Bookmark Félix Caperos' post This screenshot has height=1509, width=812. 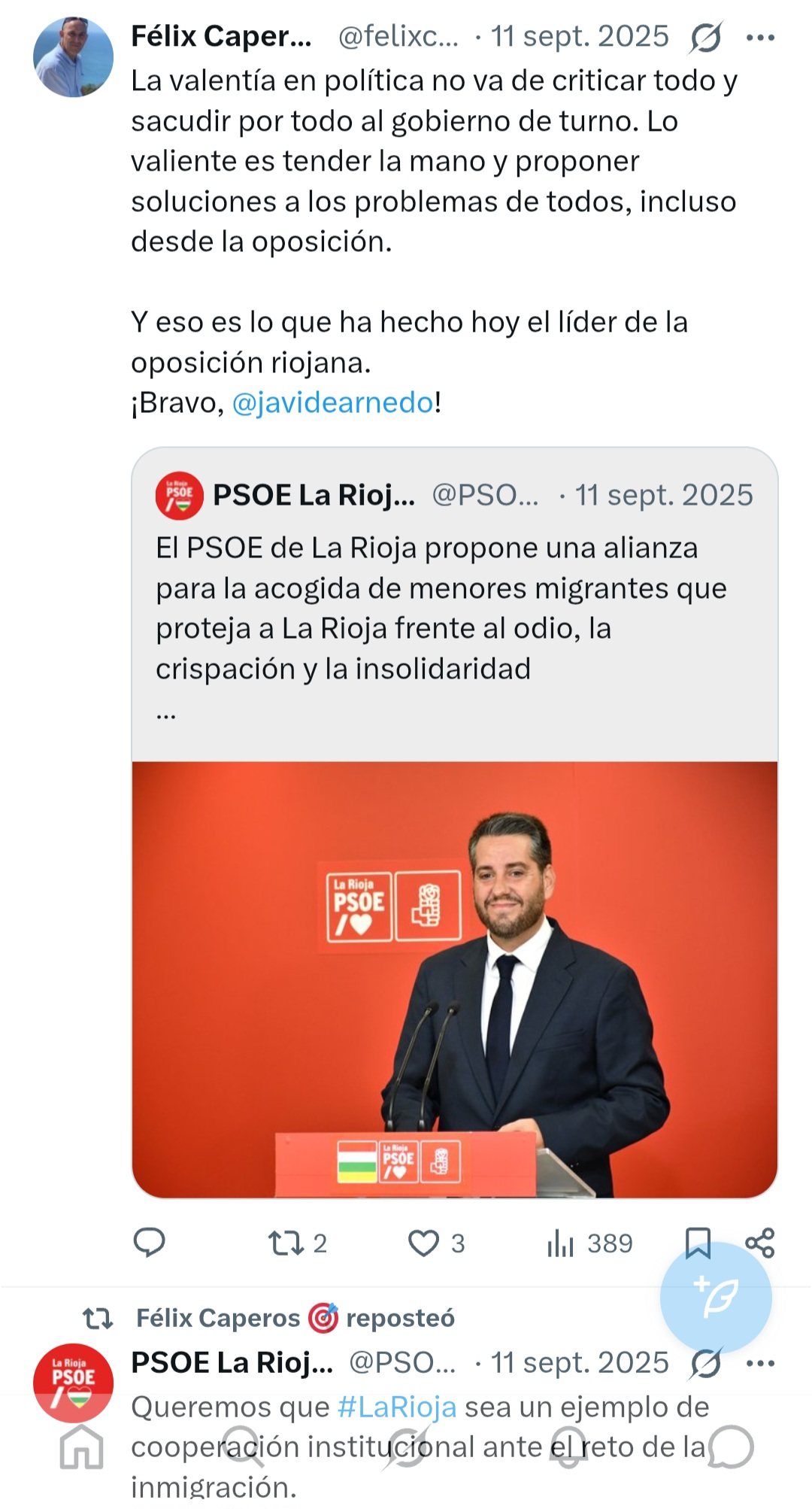click(698, 1243)
